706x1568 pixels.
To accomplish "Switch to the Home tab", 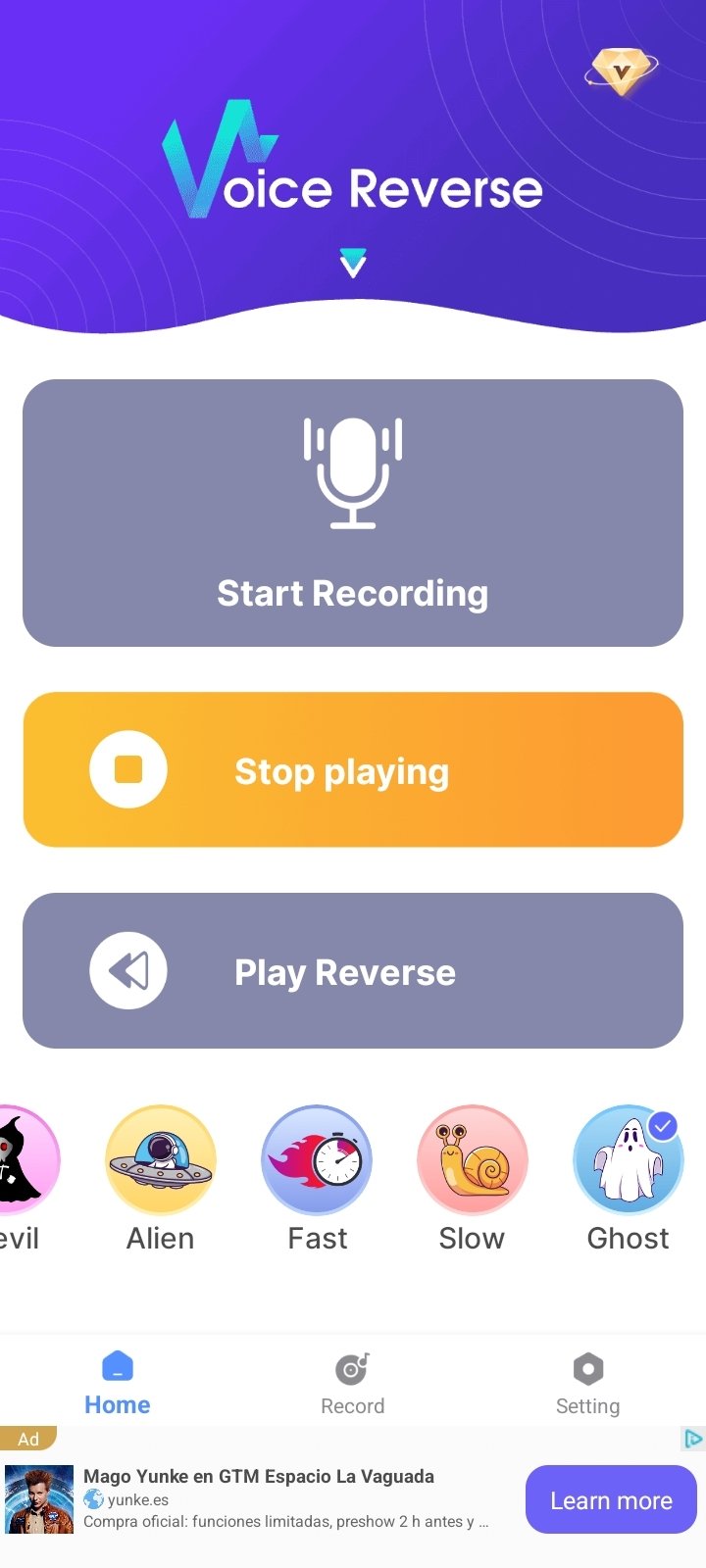I will 118,1383.
